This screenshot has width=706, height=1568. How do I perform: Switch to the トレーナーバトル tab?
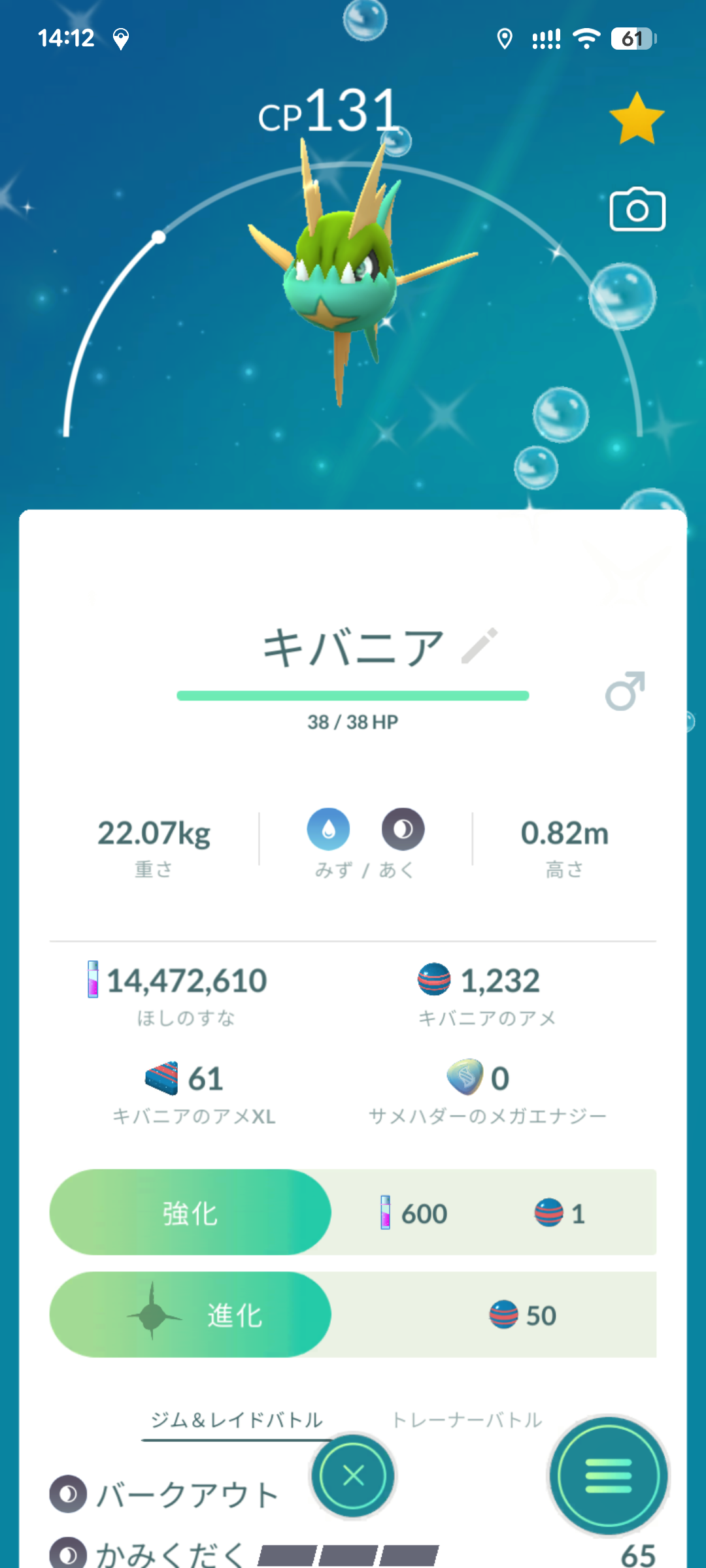(x=467, y=1420)
